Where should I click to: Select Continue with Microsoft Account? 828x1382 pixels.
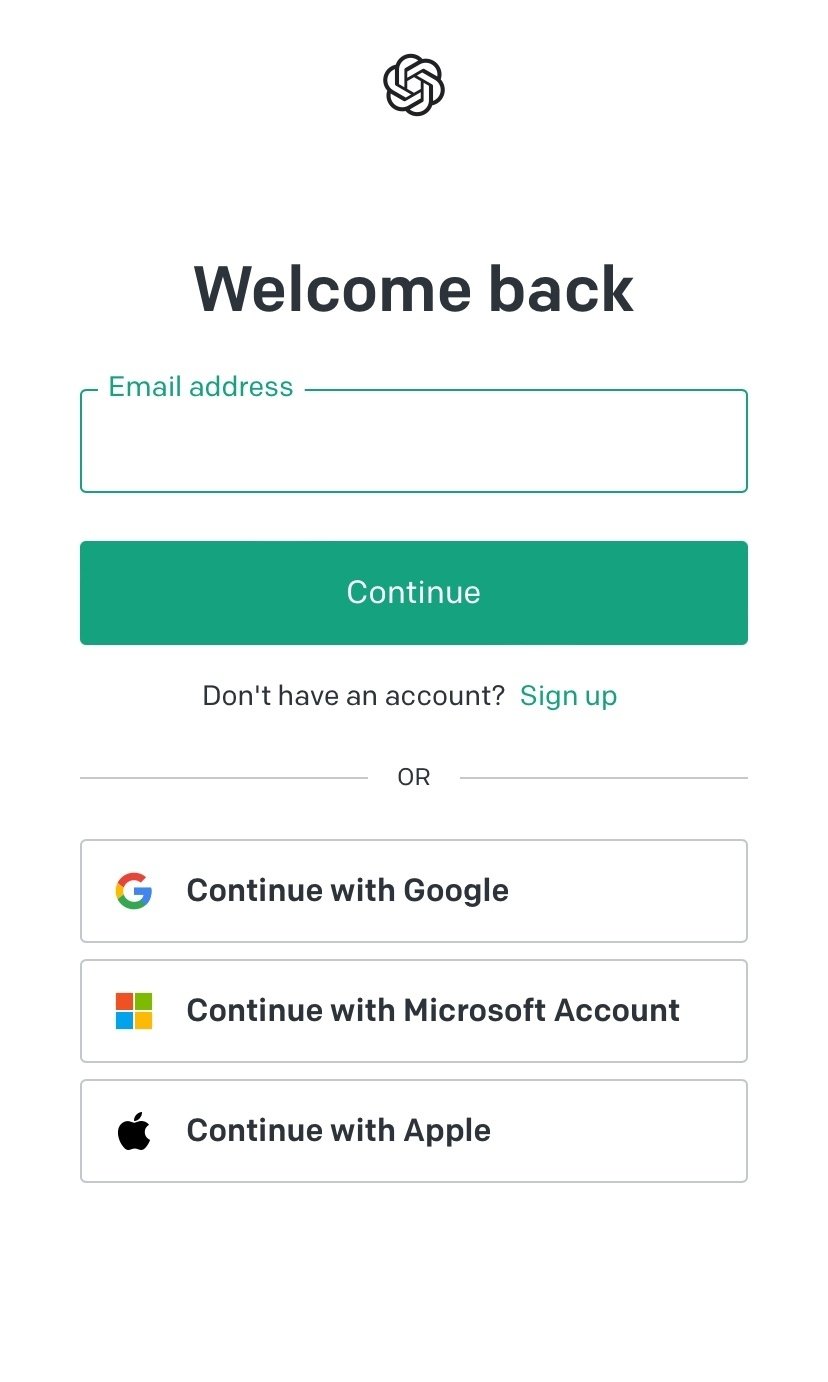pyautogui.click(x=414, y=1011)
